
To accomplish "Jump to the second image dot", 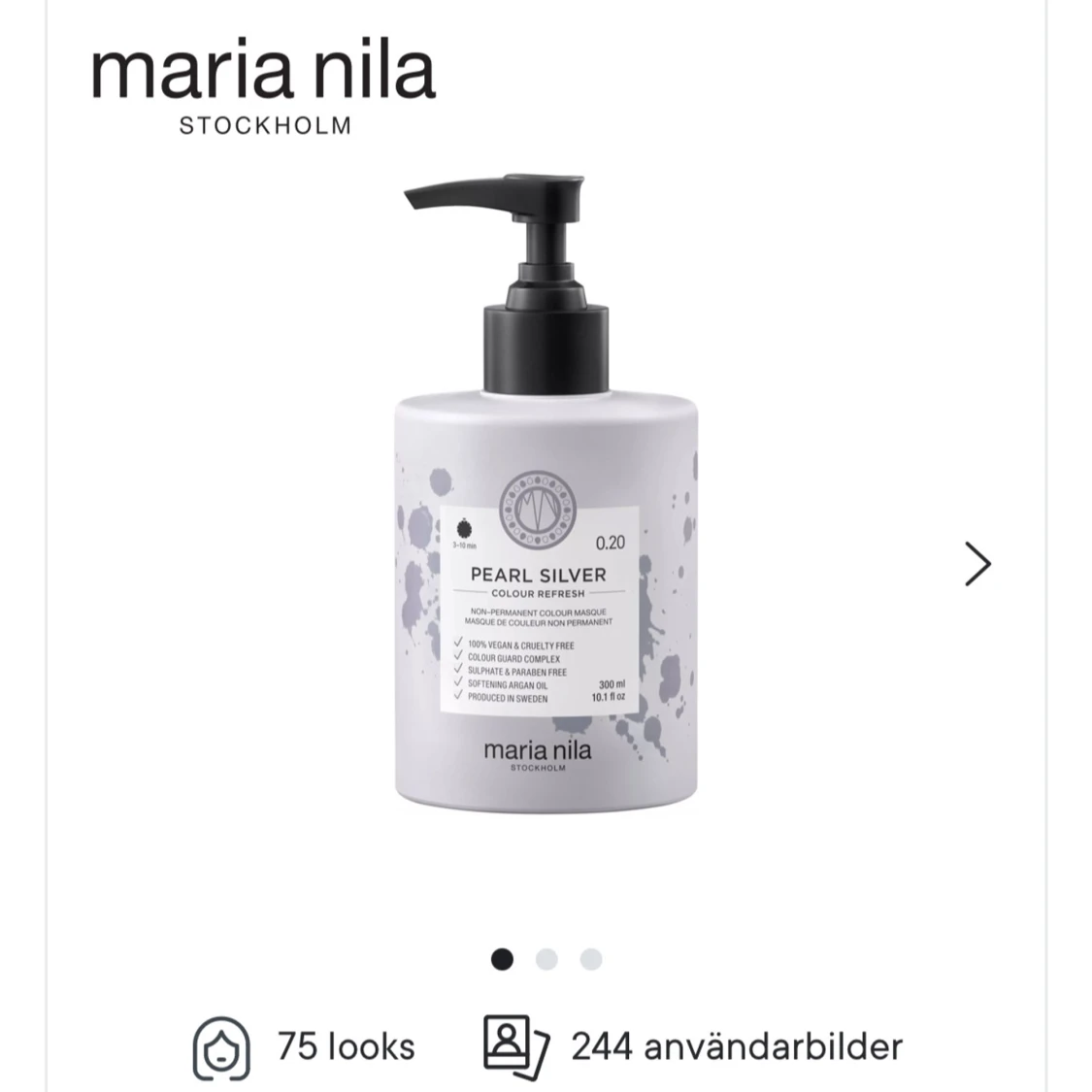I will (546, 959).
